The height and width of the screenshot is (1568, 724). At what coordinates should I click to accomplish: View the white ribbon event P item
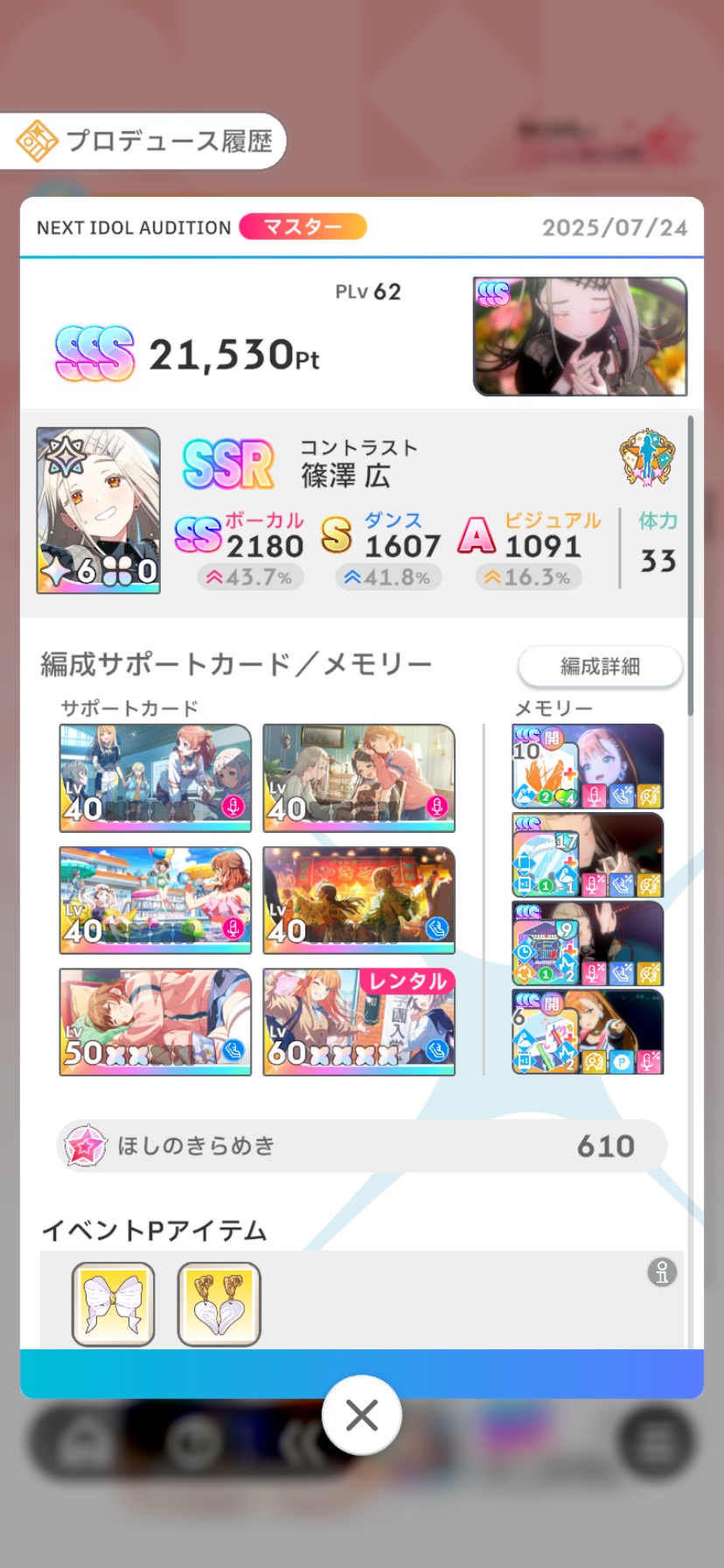pos(114,1304)
